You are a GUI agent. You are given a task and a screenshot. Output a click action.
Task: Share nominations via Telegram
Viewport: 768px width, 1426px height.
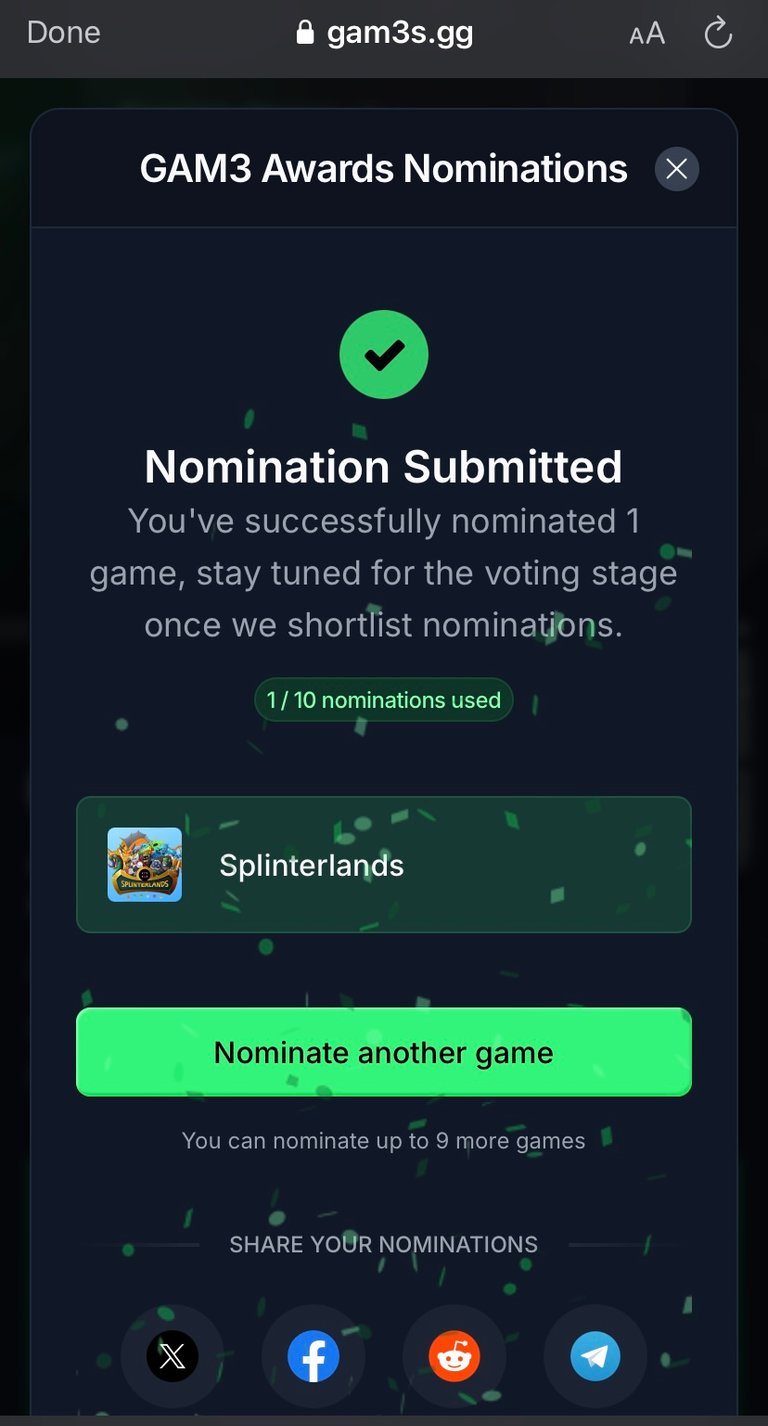[x=595, y=1357]
